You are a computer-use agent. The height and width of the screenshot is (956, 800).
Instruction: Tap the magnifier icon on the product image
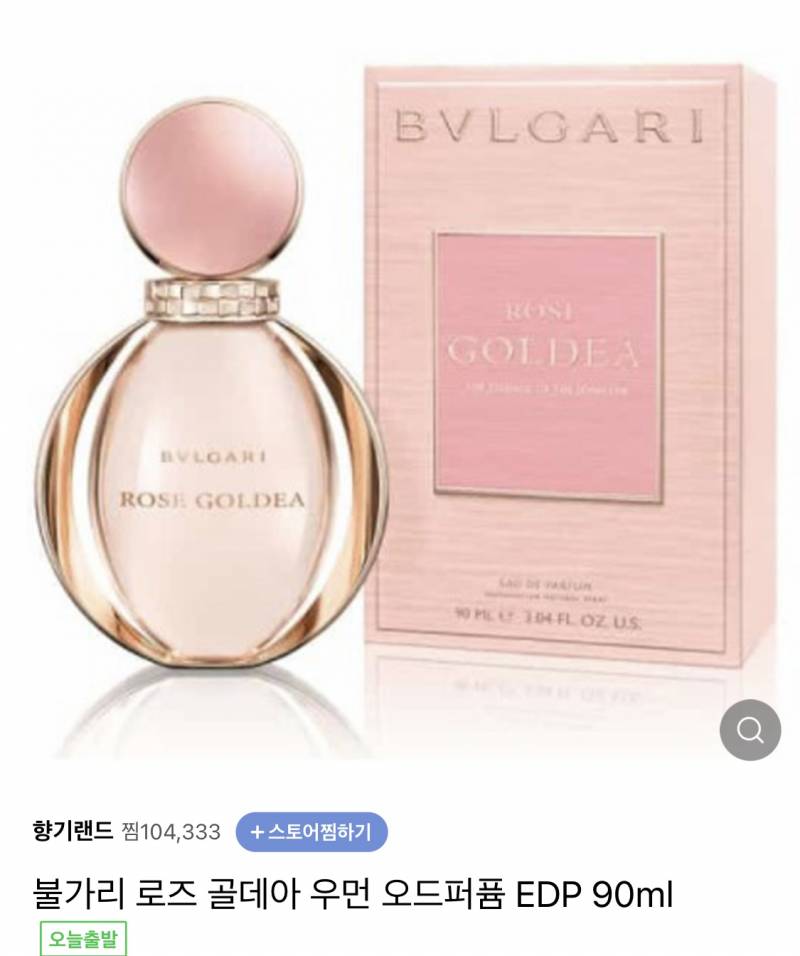[750, 729]
